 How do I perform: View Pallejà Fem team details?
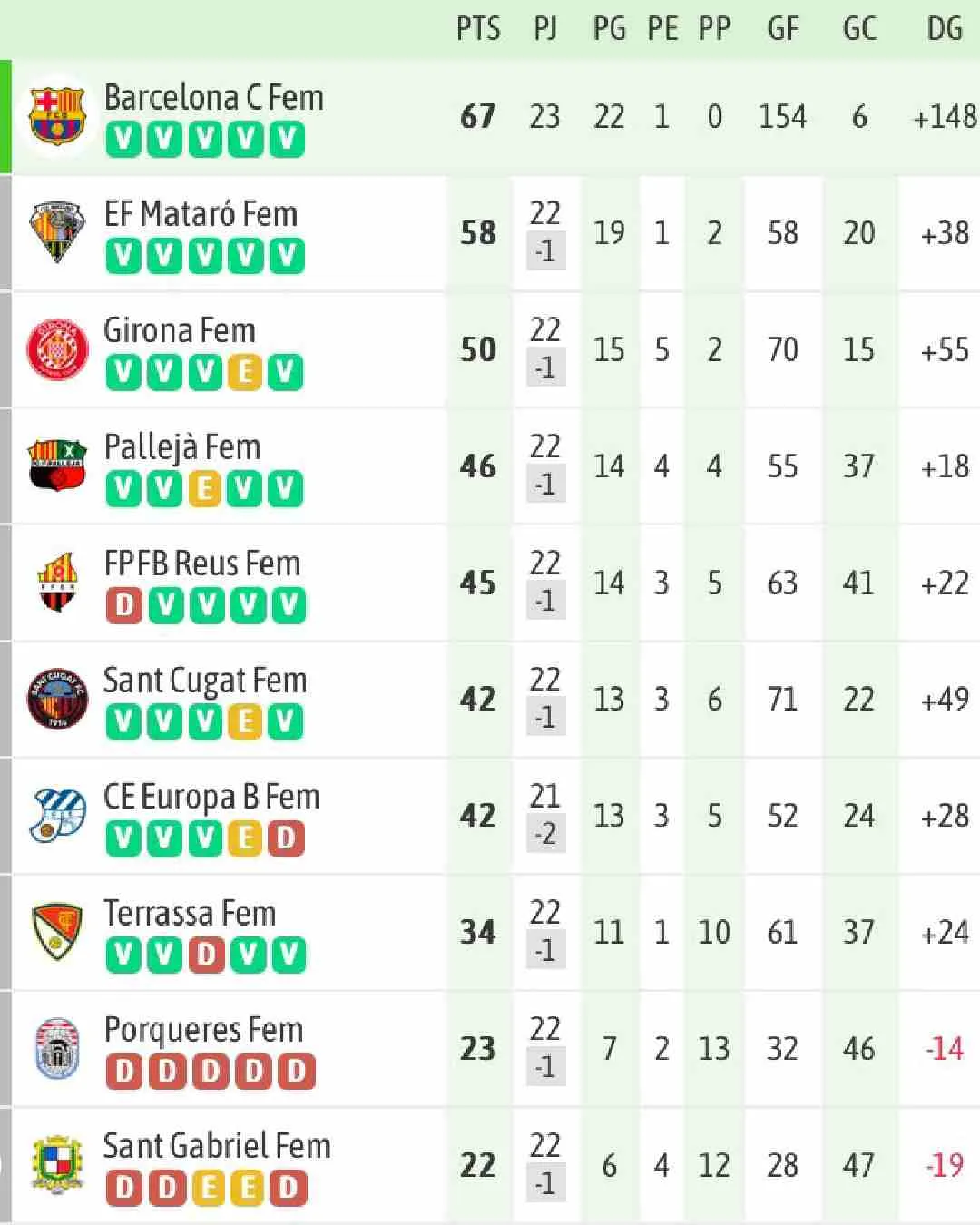click(x=182, y=447)
